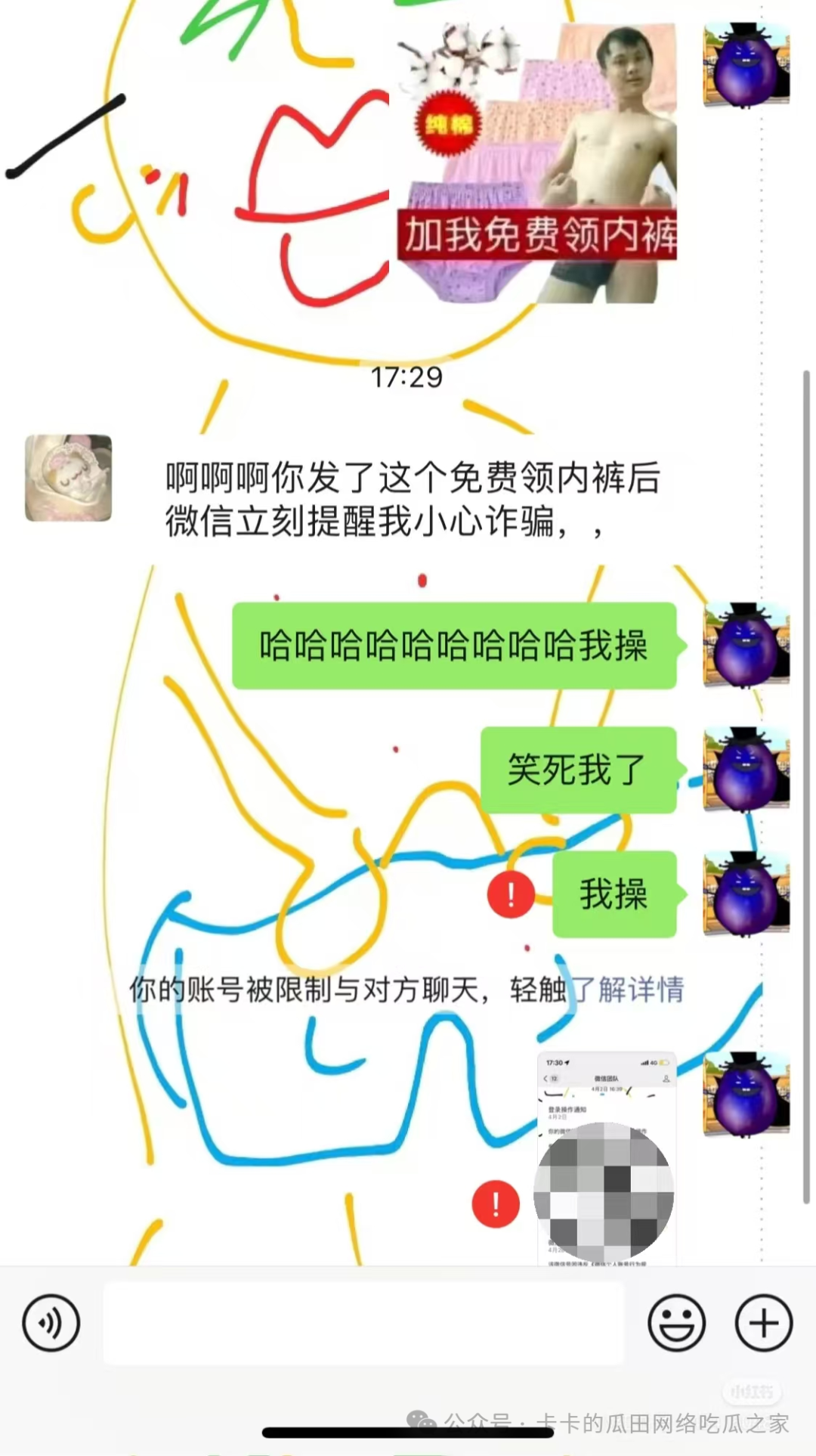Open the 加我免费领内裤 image message
The image size is (816, 1456).
click(x=536, y=163)
